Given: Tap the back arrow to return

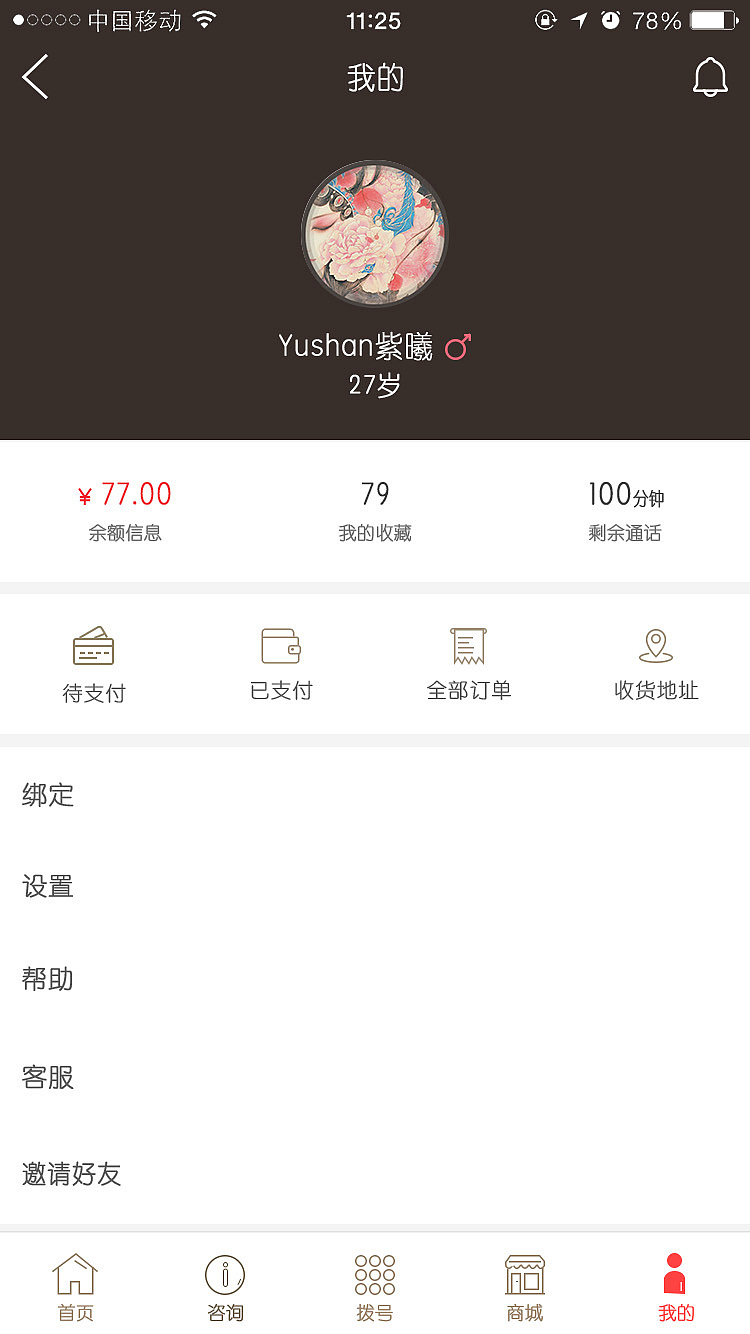Looking at the screenshot, I should [x=35, y=76].
